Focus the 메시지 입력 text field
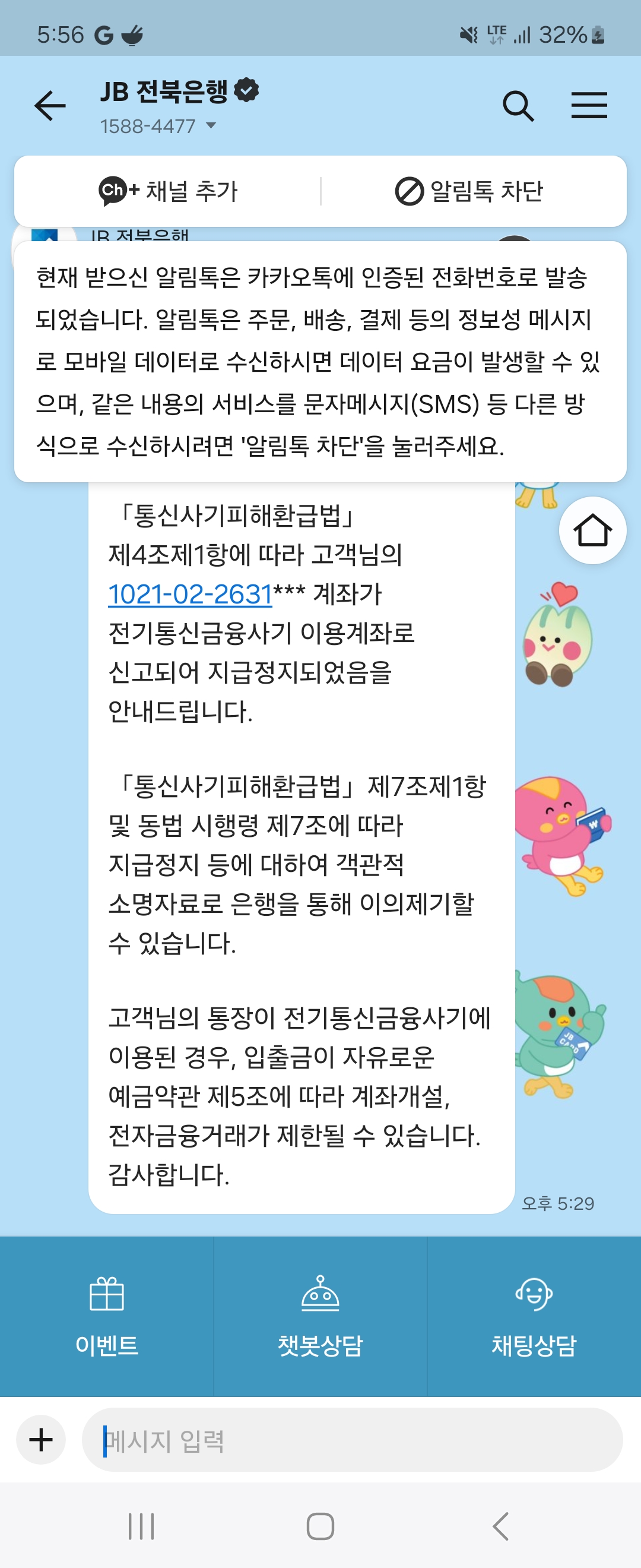 (x=353, y=1440)
